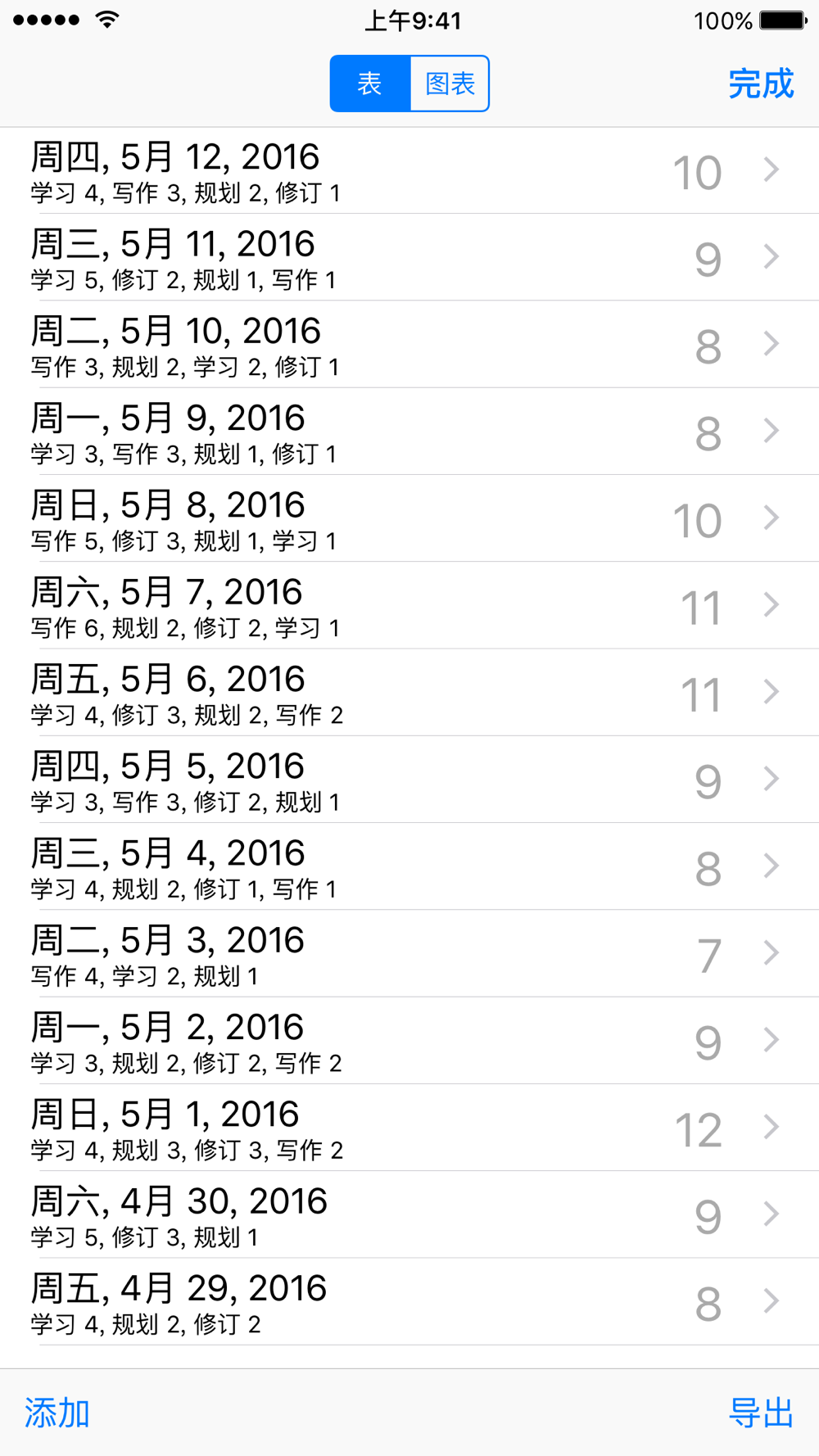This screenshot has width=819, height=1456.
Task: Open the 周三, 5月 11, 2016 entry
Action: tap(409, 257)
